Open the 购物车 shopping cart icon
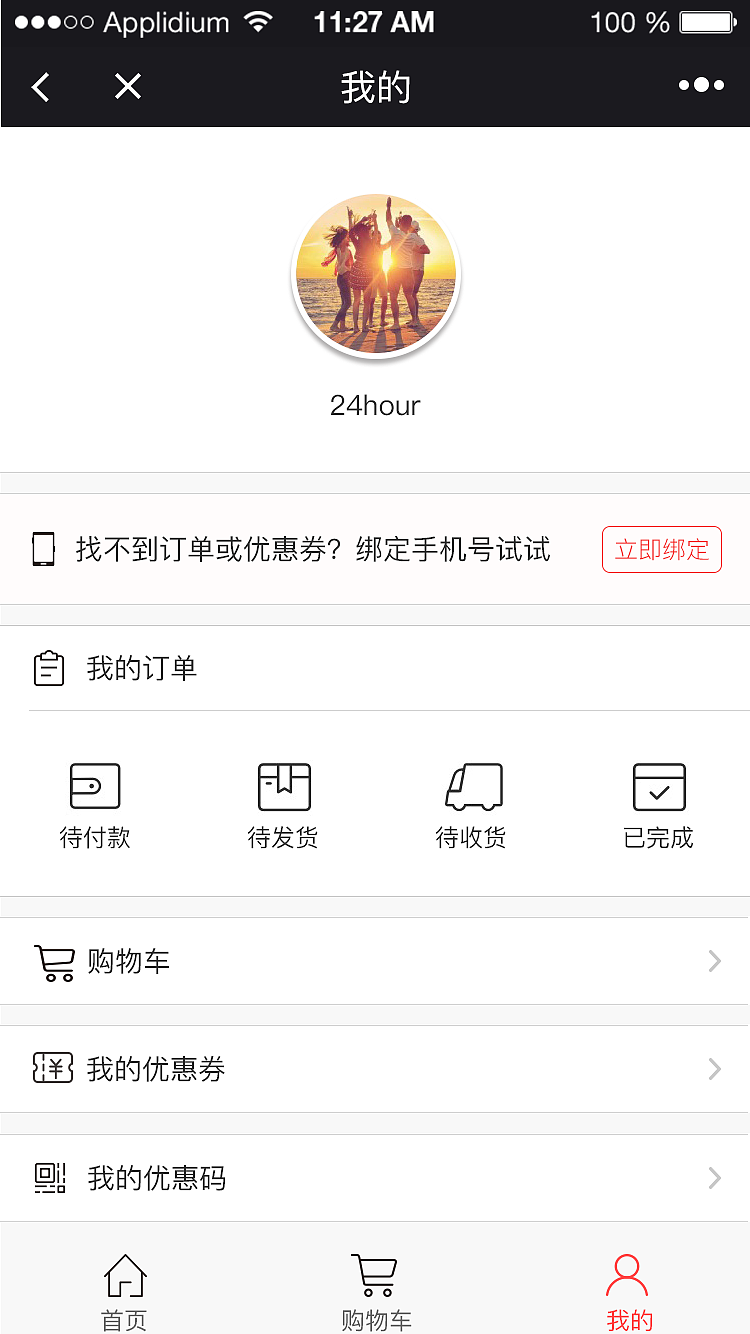Screen dimensions: 750x1334 point(53,960)
